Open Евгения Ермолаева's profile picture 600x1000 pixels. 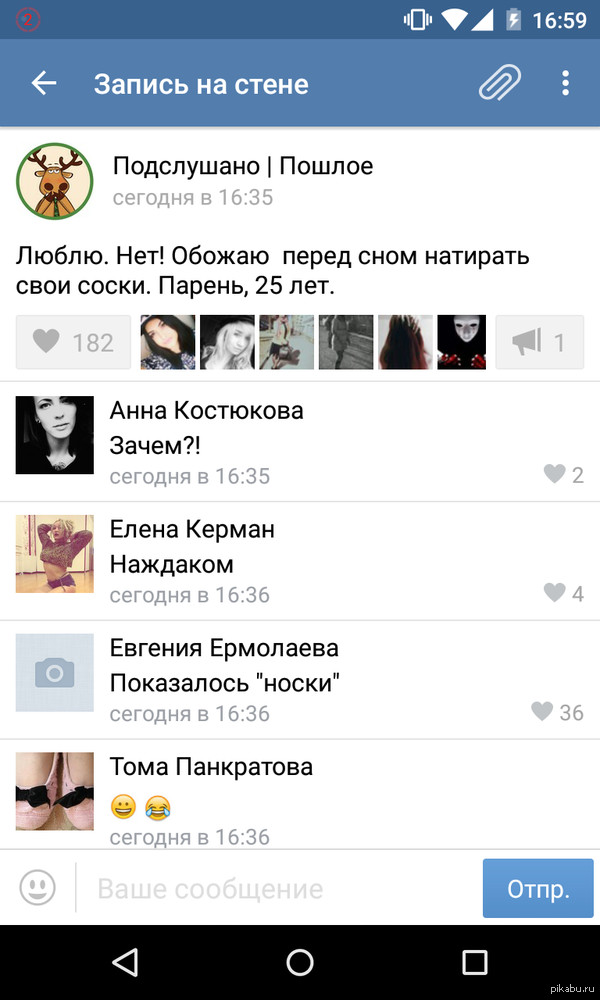[55, 673]
